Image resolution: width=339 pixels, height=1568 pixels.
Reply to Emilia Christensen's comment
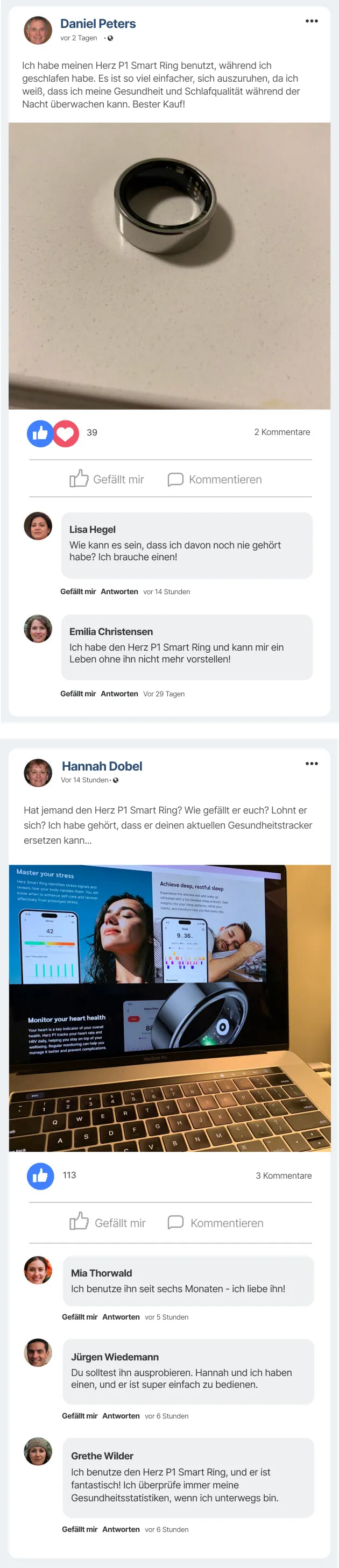(119, 694)
